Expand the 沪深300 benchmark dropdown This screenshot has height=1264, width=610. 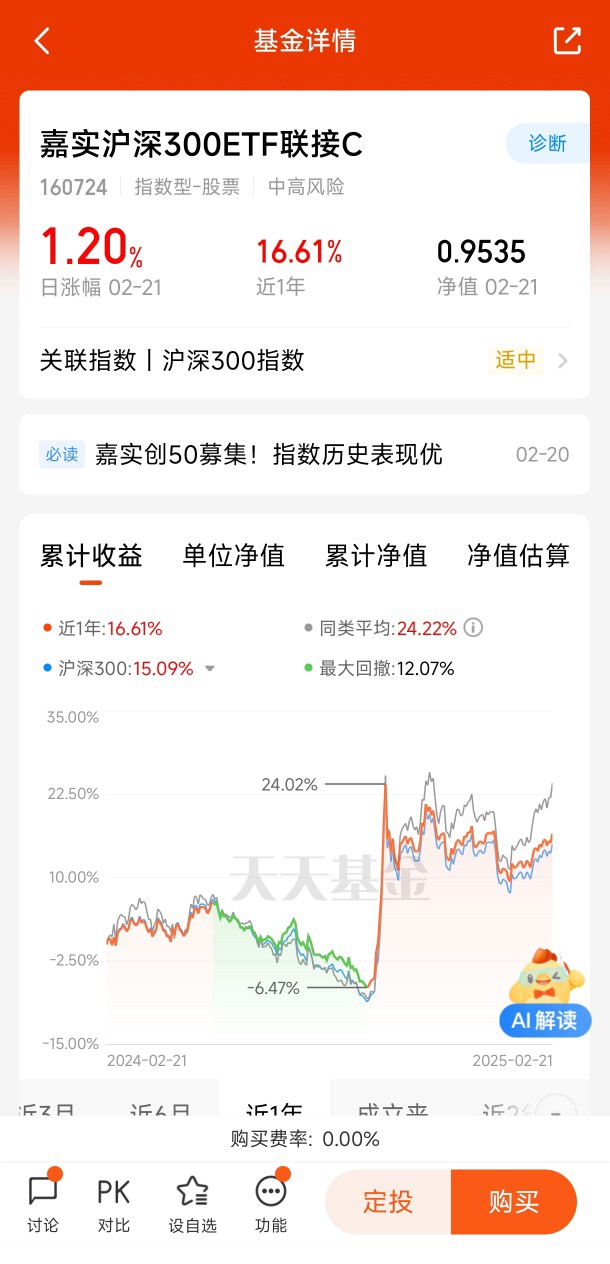pos(210,669)
